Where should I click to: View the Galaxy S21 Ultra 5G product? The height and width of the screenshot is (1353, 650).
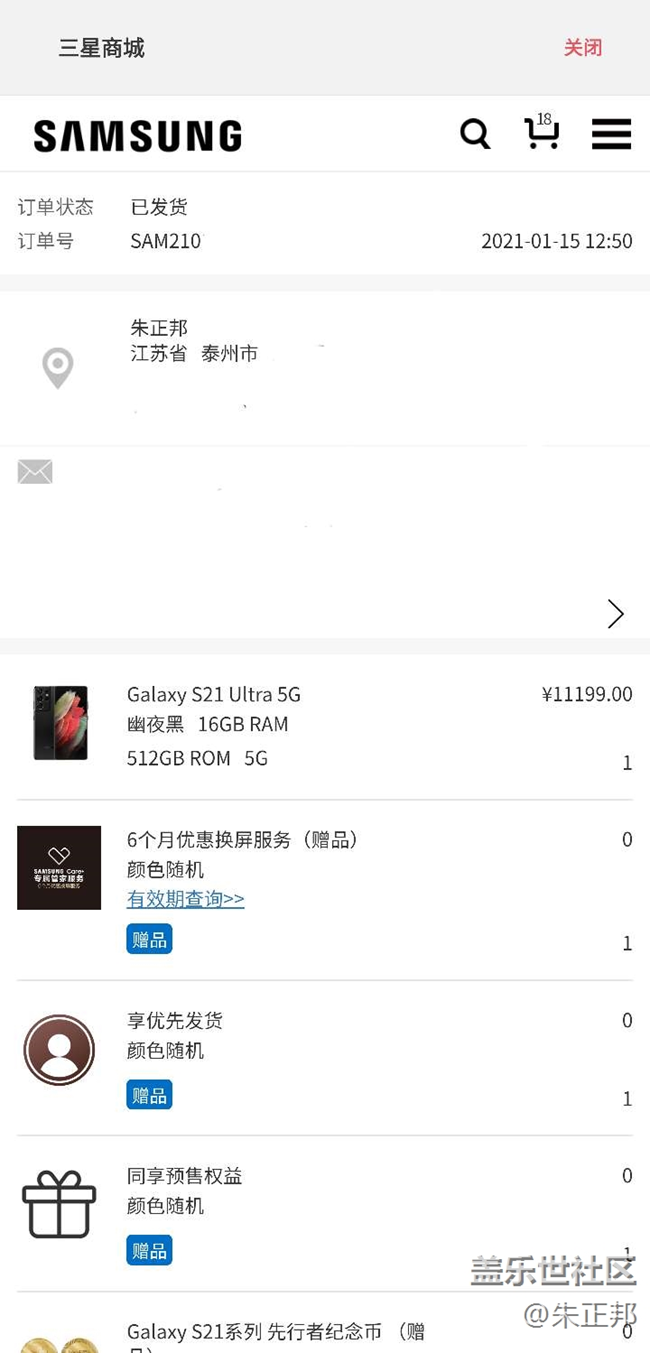coord(213,695)
